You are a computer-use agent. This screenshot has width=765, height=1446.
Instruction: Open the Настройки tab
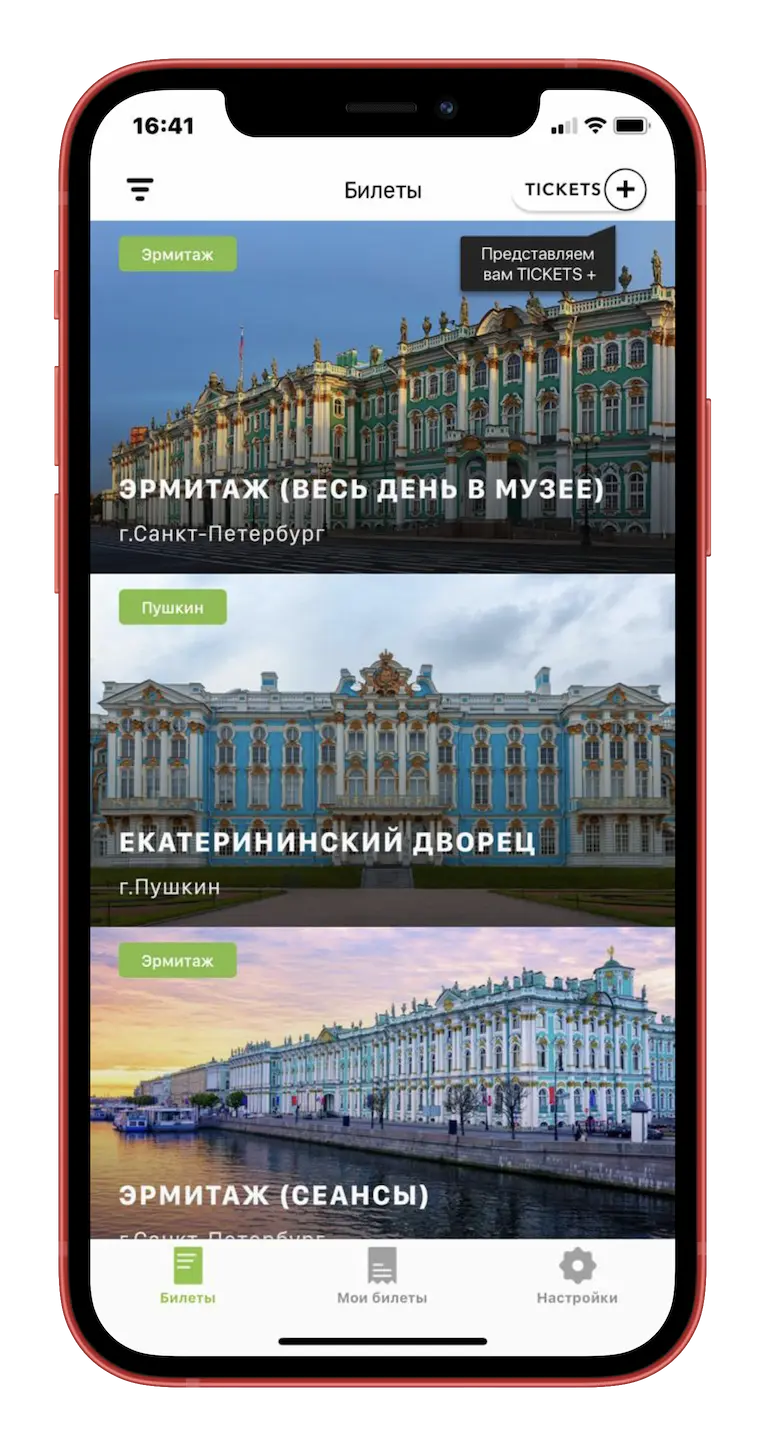(x=577, y=1278)
